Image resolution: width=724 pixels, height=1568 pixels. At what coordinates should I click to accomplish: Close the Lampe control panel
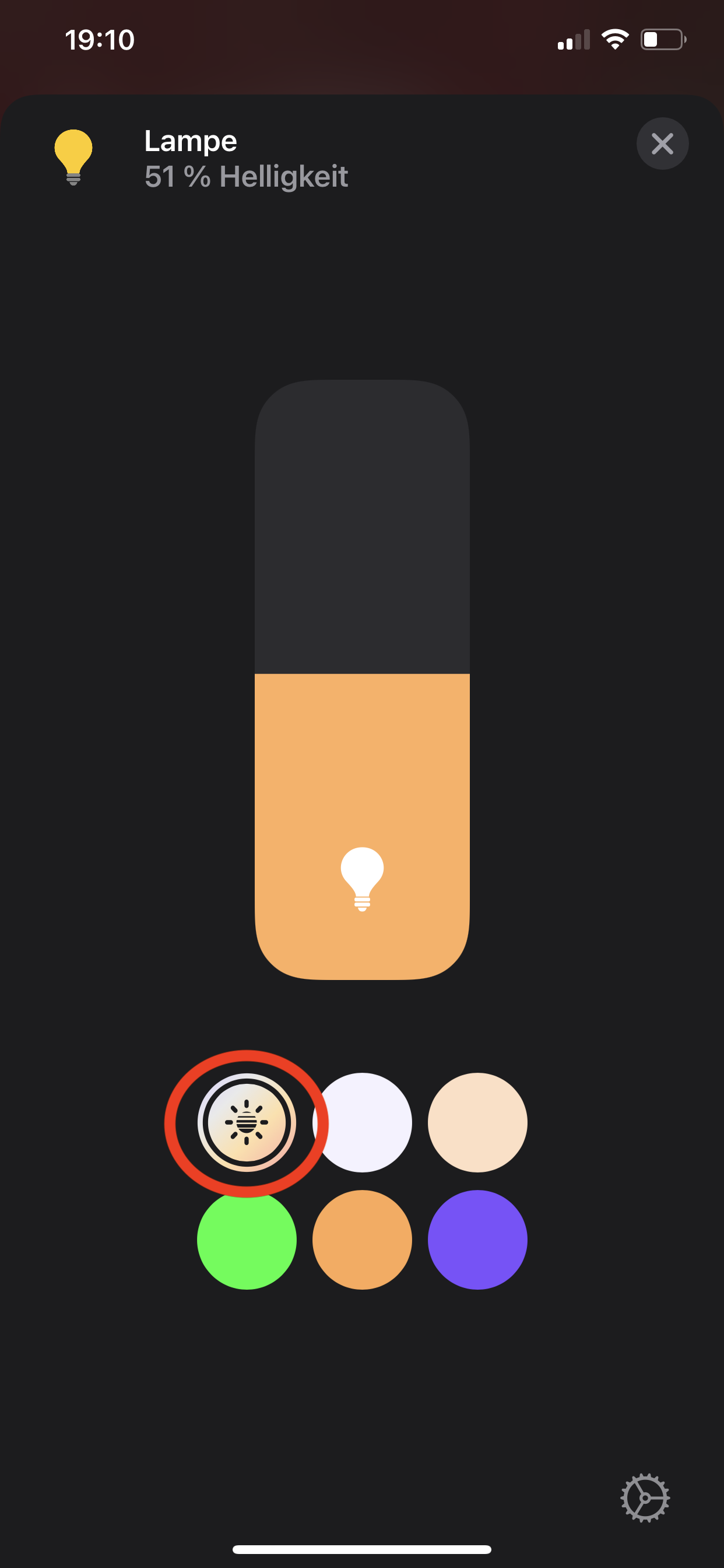click(x=662, y=143)
